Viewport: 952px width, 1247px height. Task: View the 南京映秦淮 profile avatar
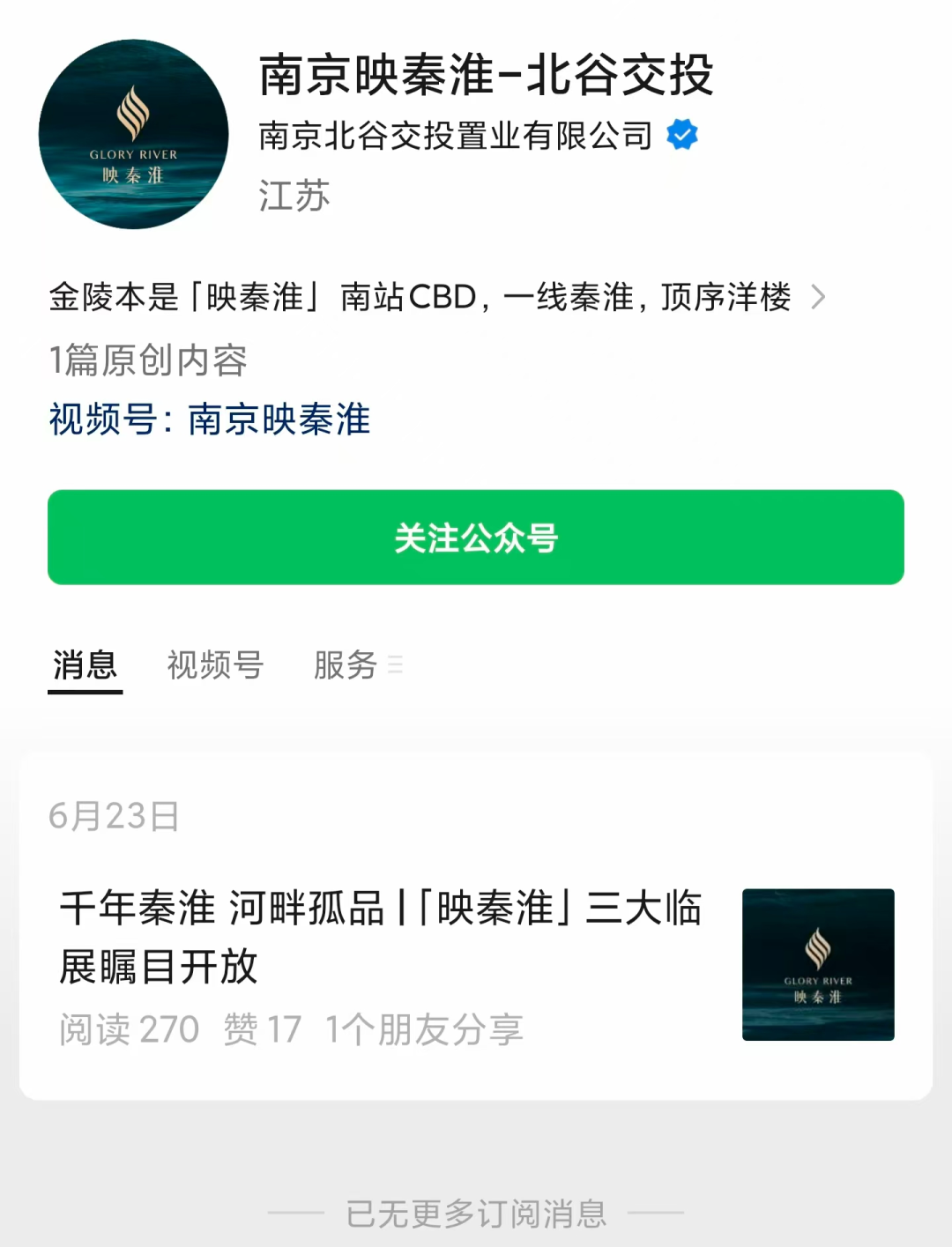coord(134,134)
